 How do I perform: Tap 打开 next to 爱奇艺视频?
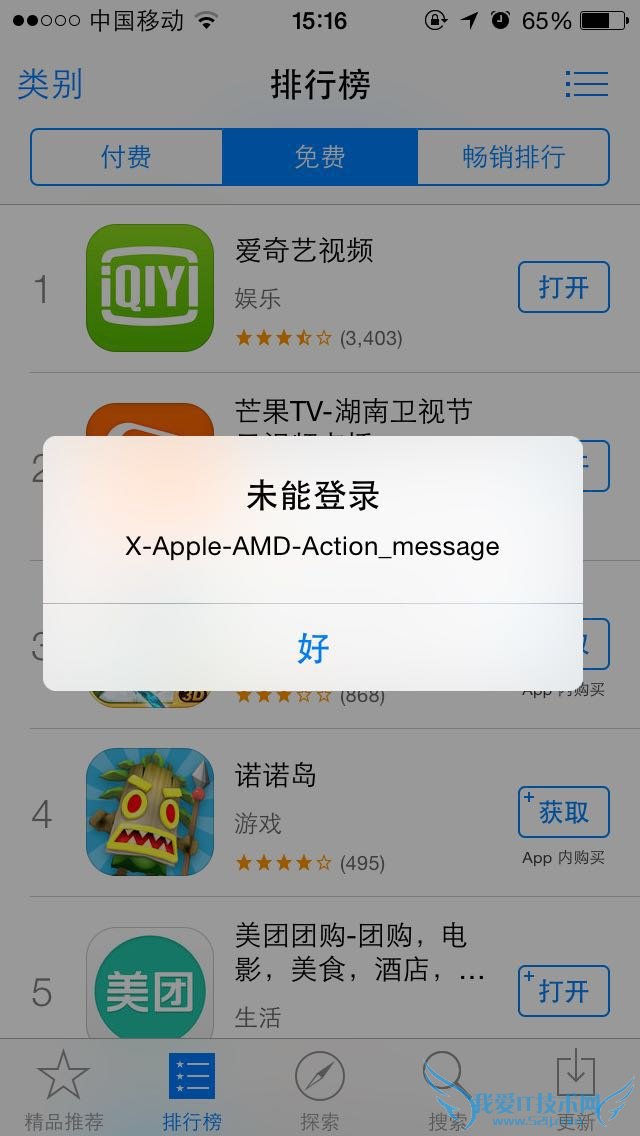pyautogui.click(x=563, y=288)
